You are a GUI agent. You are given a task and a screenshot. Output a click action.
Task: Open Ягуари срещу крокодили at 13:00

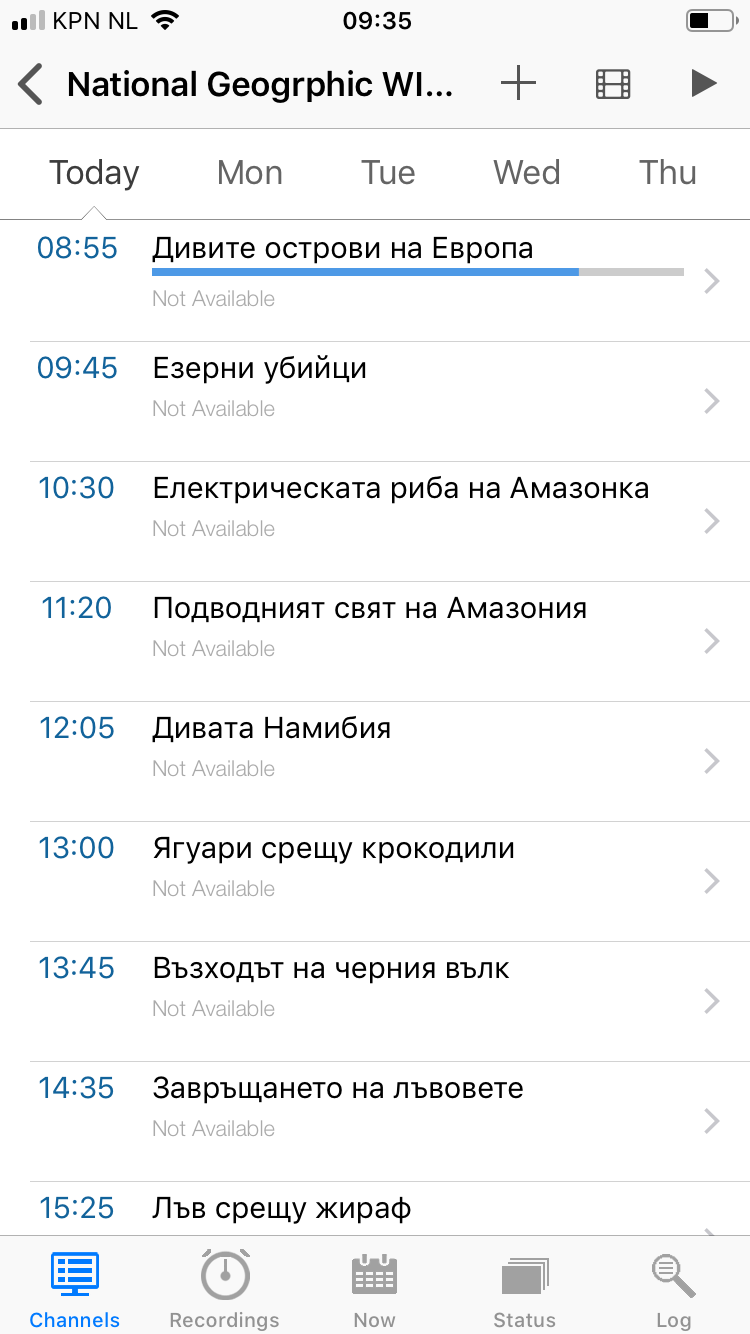(390, 881)
